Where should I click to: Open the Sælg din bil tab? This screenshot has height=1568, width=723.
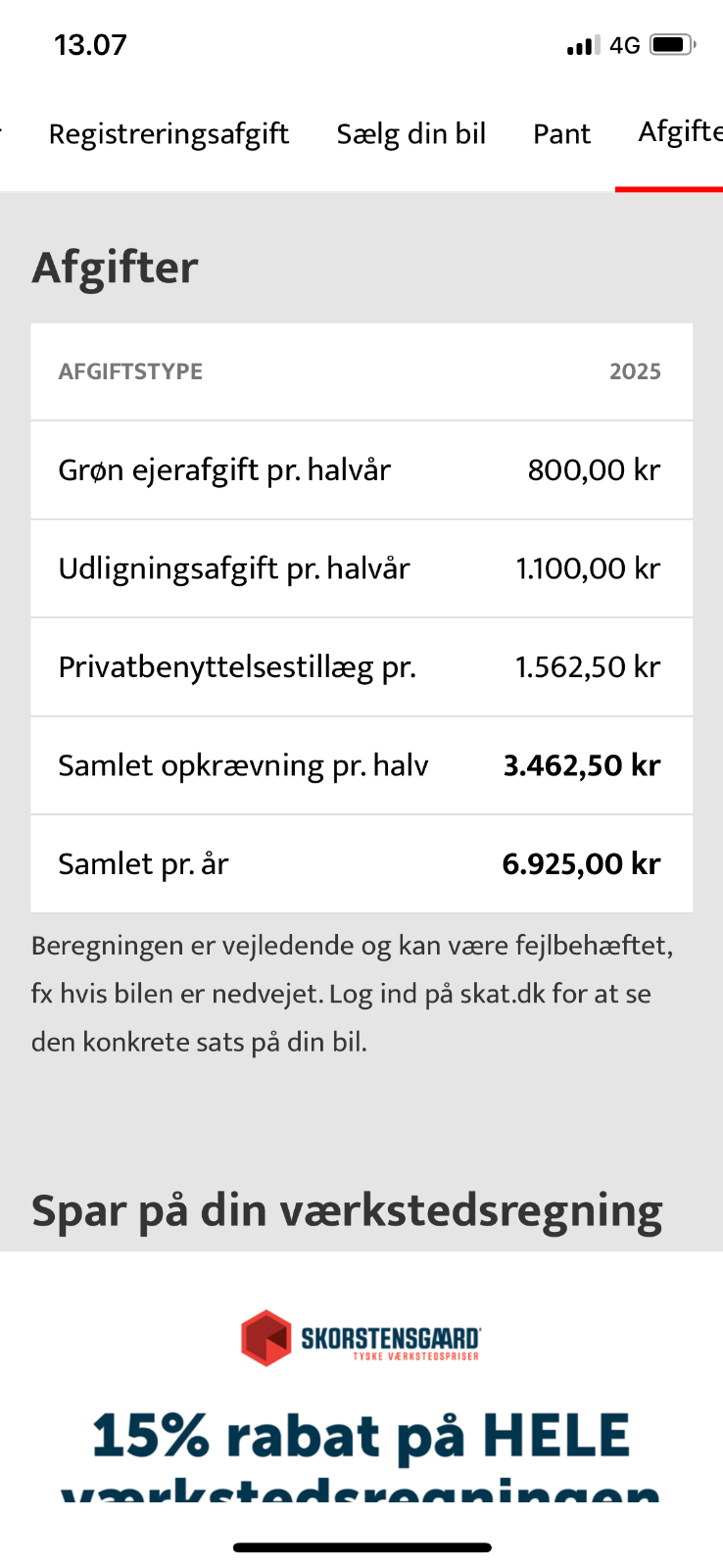pyautogui.click(x=410, y=134)
